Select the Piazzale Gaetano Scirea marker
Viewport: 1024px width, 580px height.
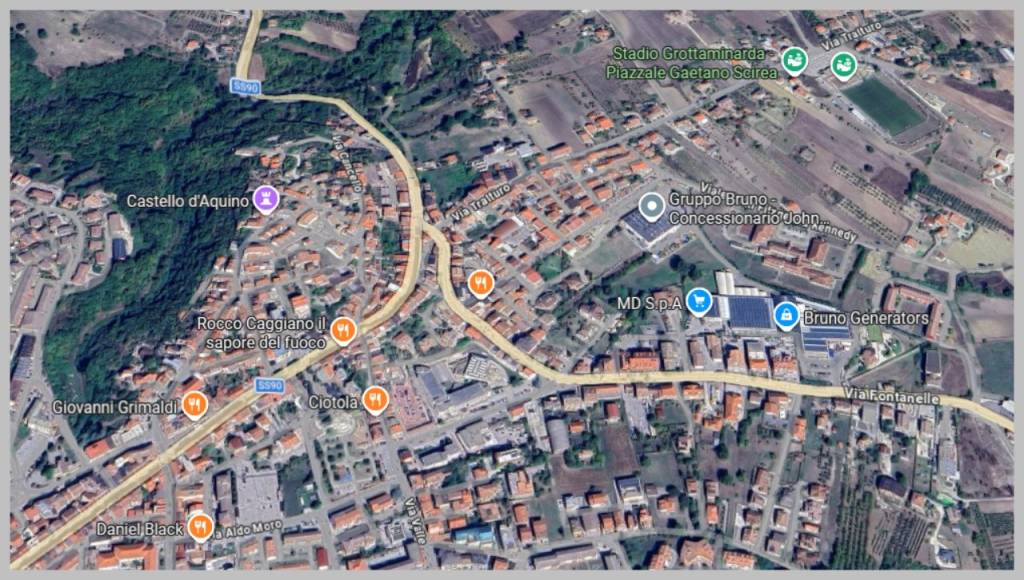click(x=844, y=66)
